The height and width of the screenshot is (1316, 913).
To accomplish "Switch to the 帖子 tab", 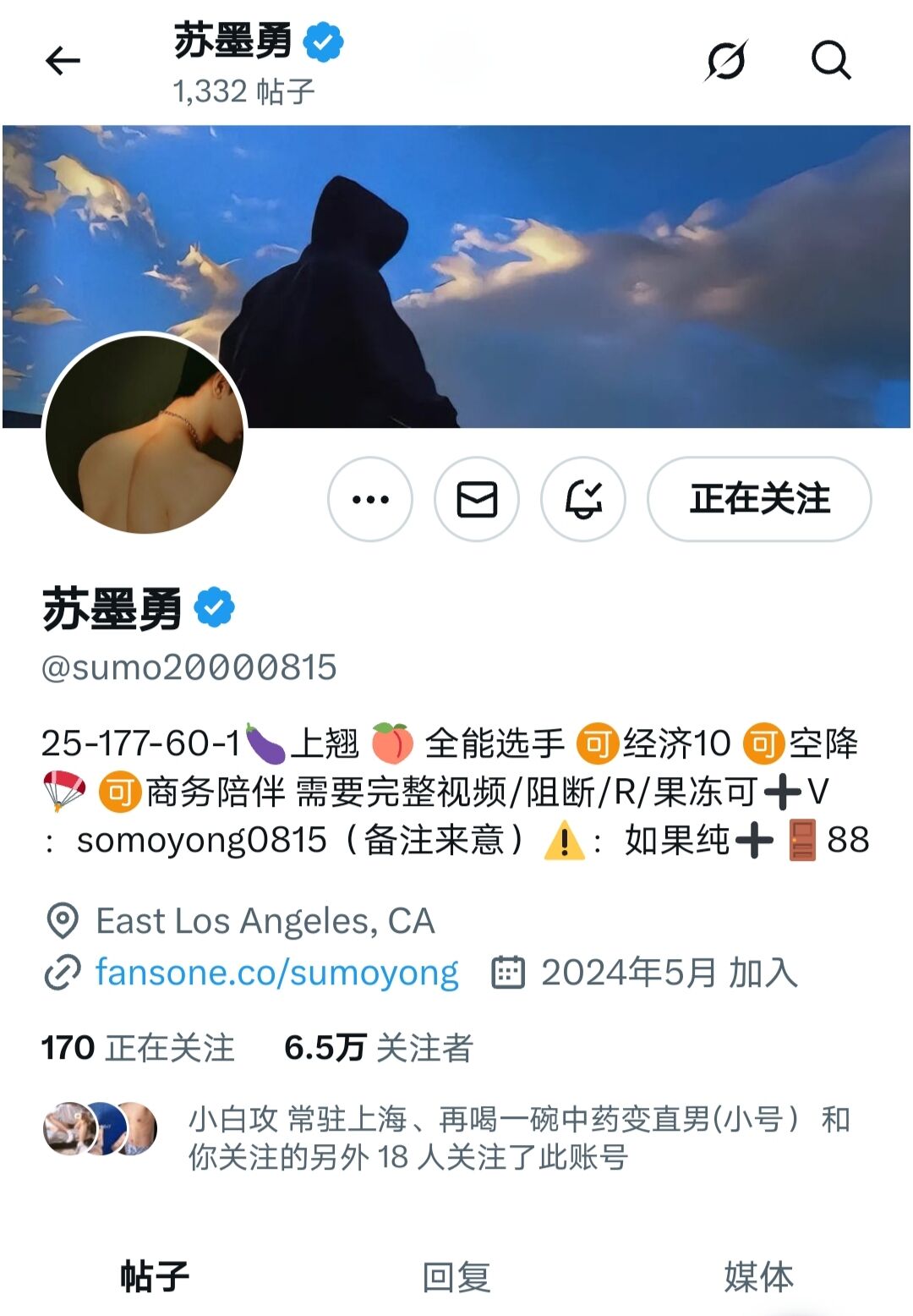I will [x=155, y=1276].
